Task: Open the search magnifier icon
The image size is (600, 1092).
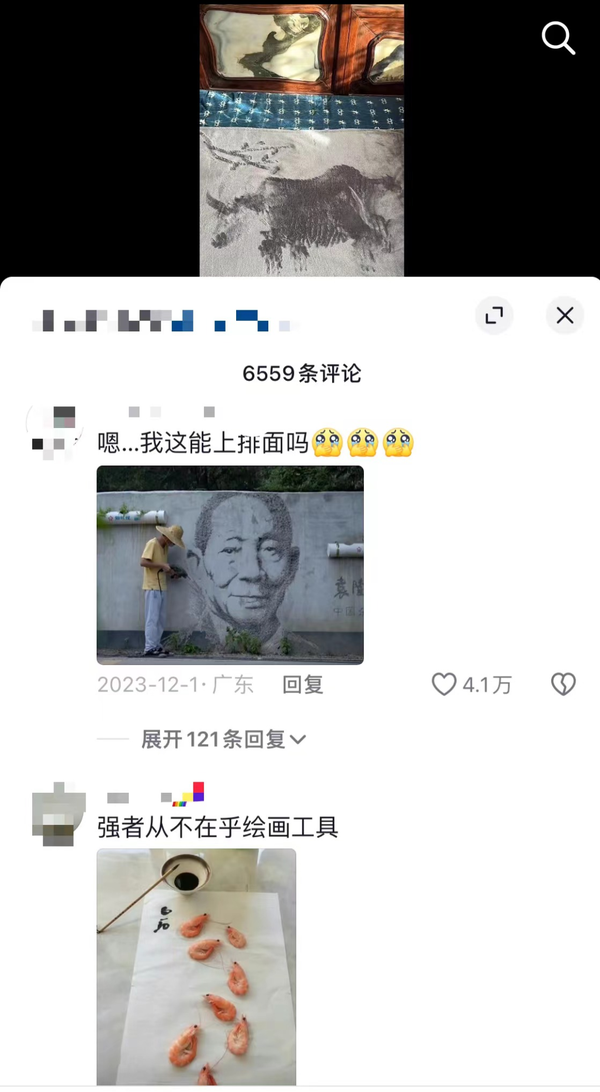Action: click(x=557, y=38)
